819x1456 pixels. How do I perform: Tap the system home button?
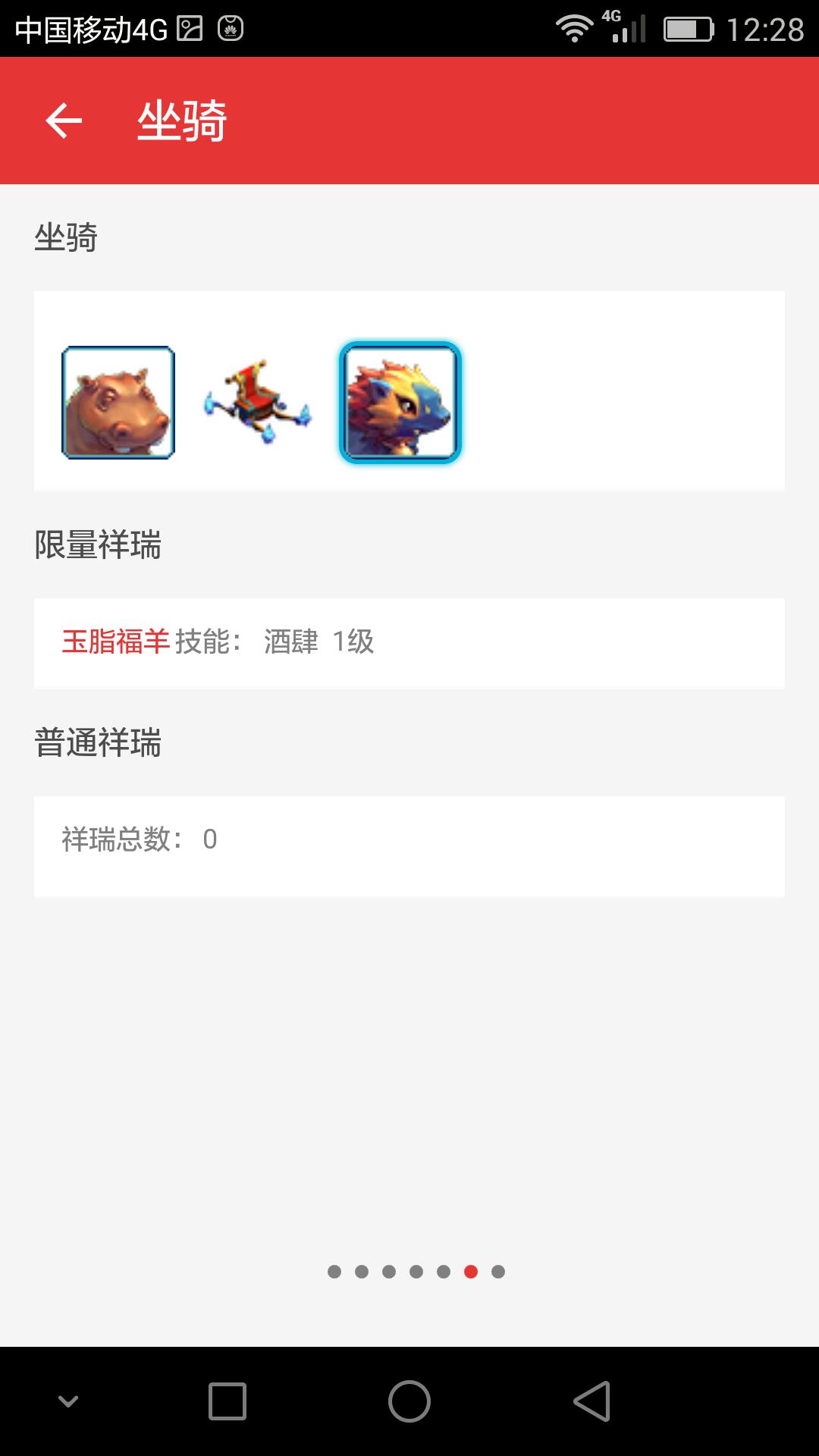[409, 1401]
